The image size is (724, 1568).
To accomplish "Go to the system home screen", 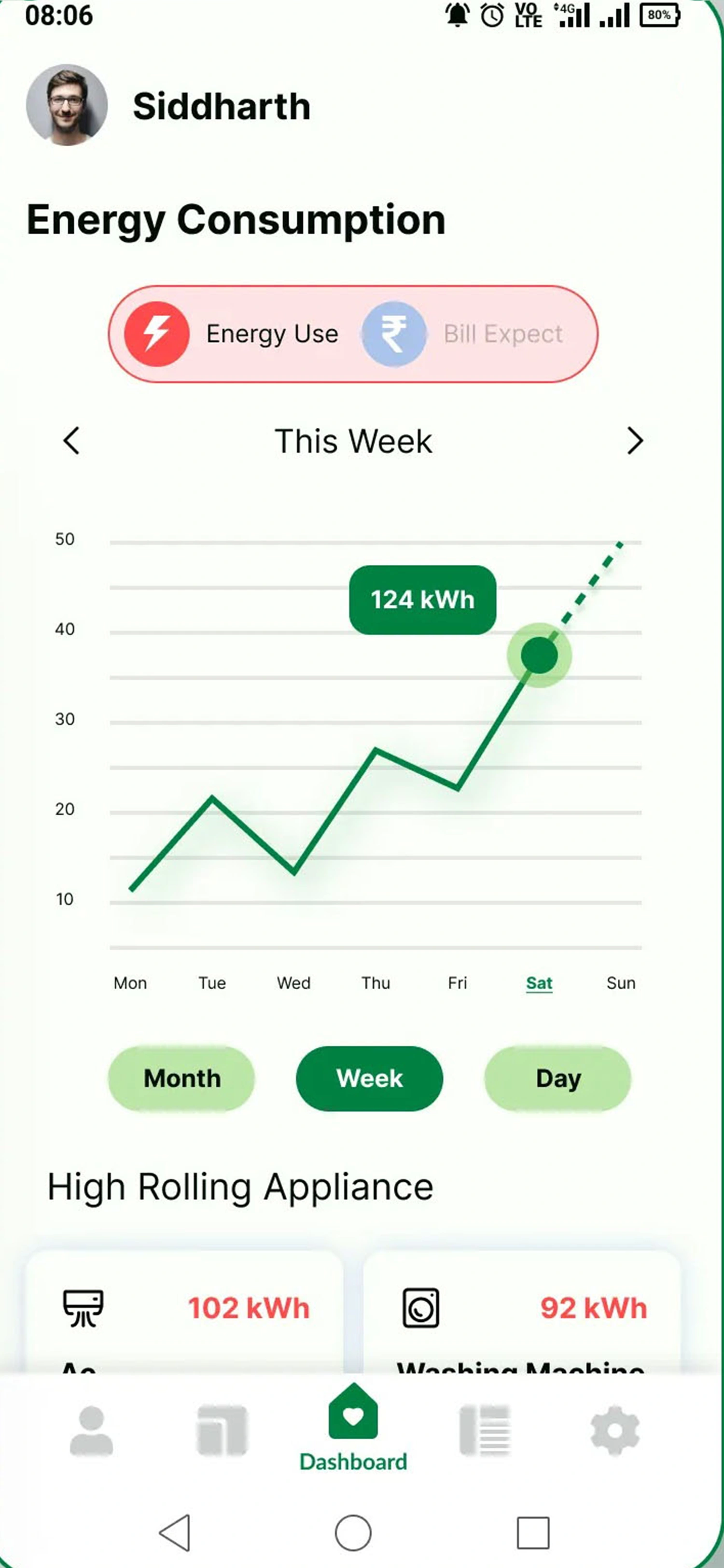I will pyautogui.click(x=353, y=1532).
